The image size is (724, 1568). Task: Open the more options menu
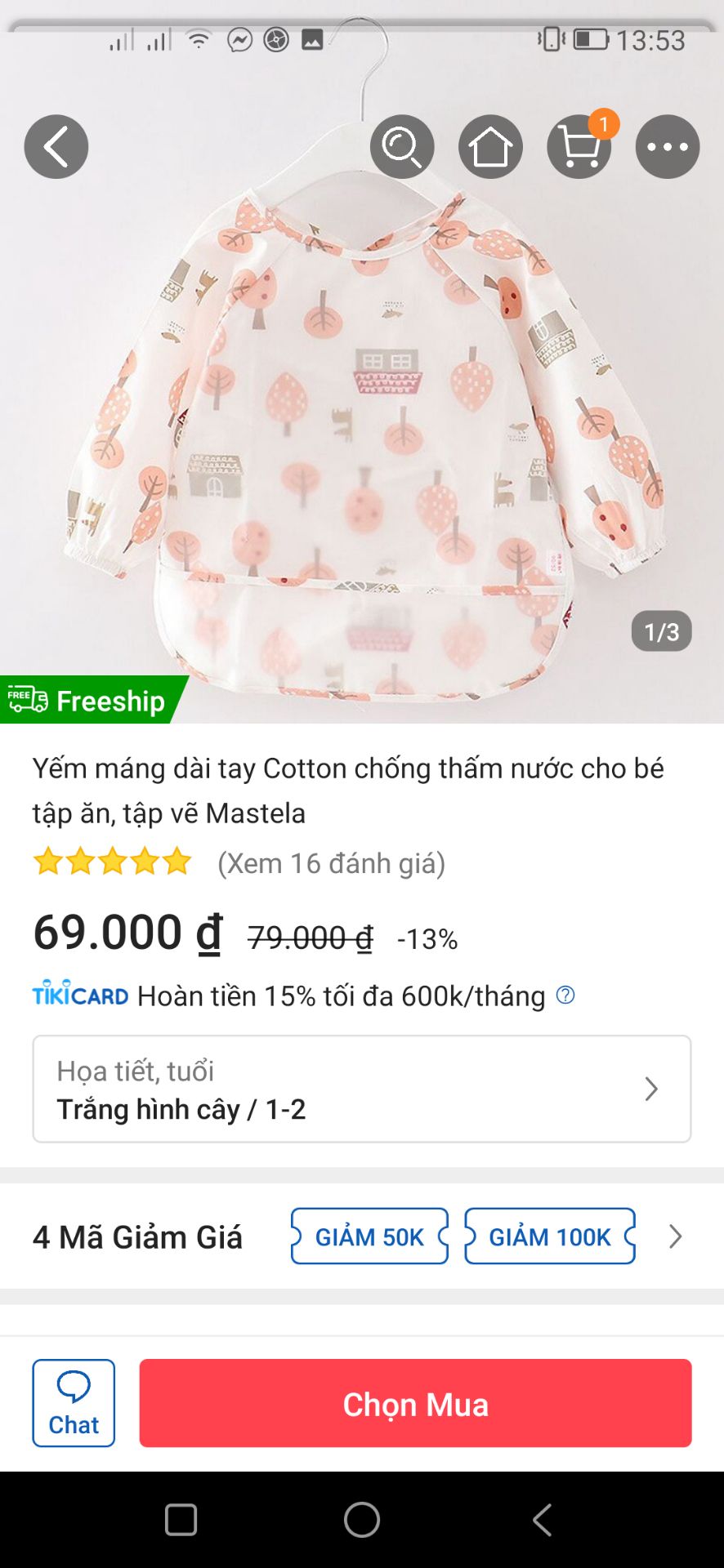[667, 146]
